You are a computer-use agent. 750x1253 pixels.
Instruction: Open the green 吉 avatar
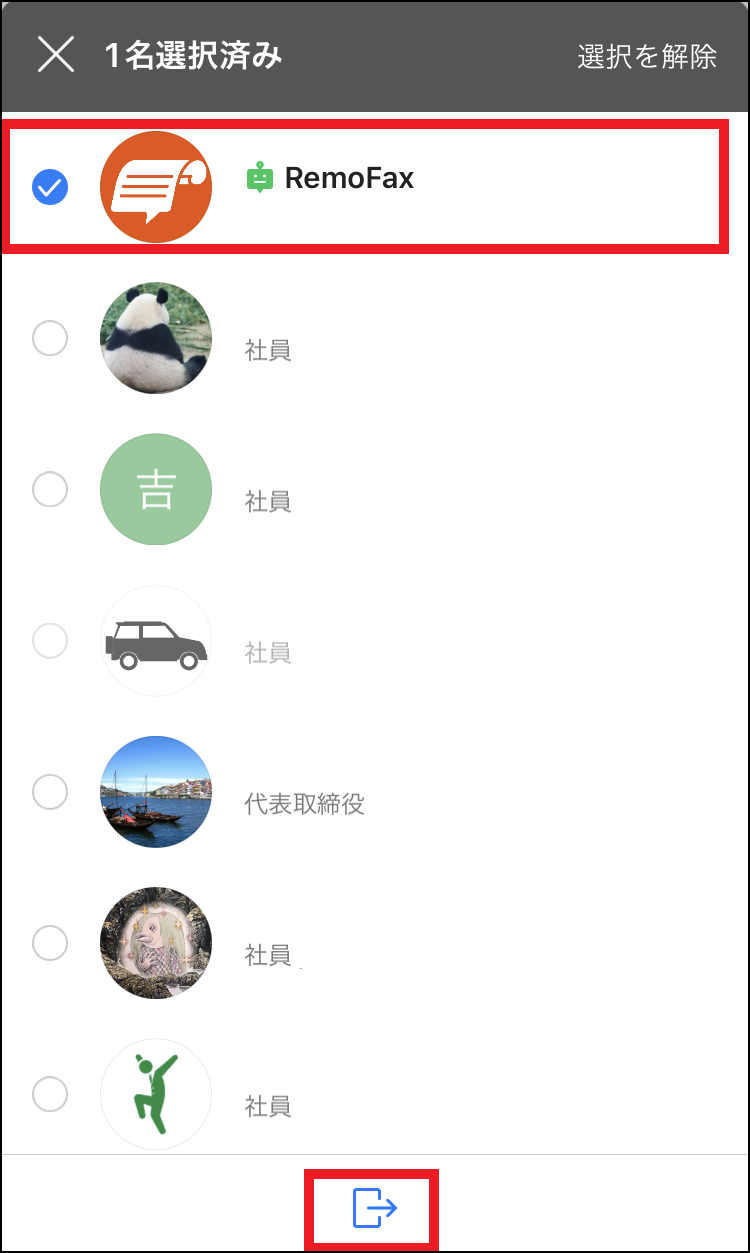[156, 489]
